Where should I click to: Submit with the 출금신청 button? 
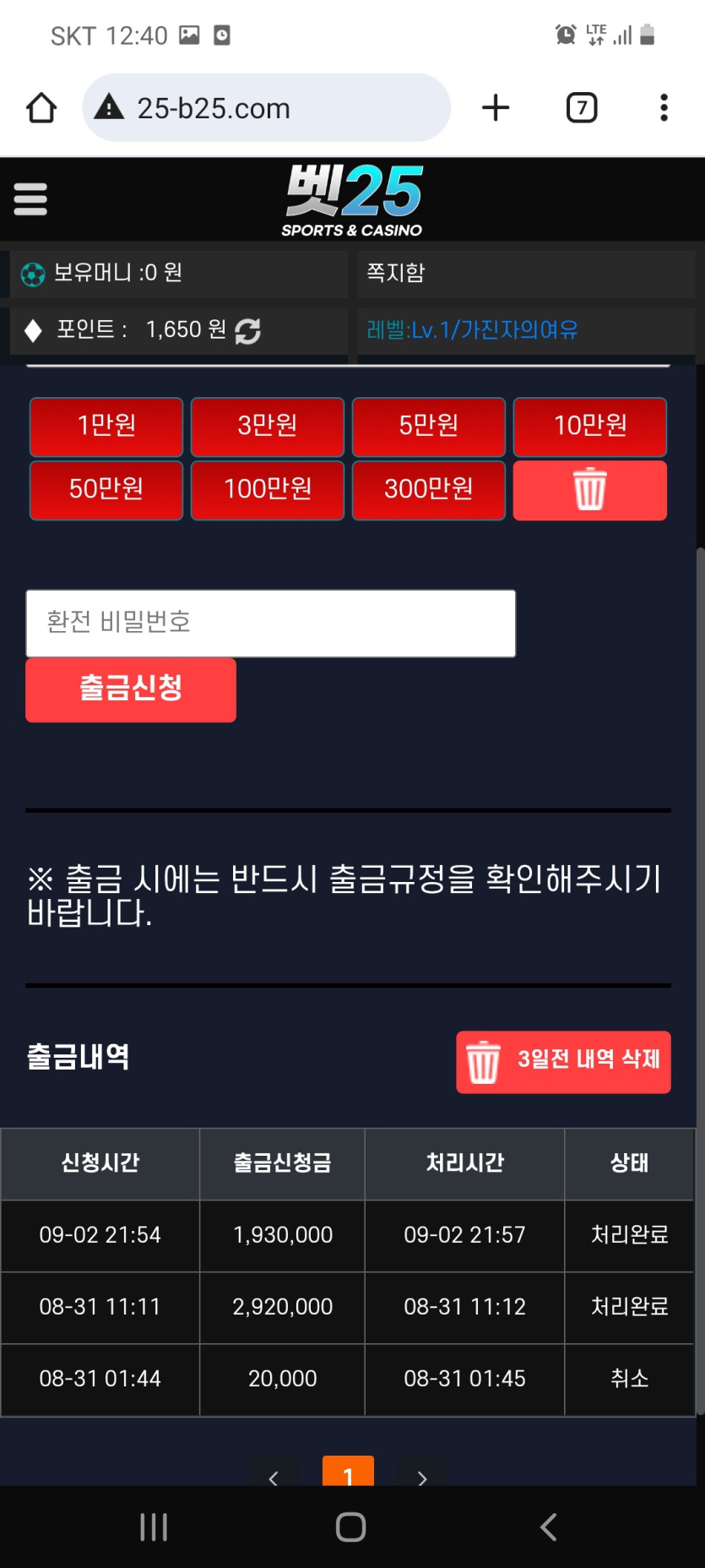[131, 689]
